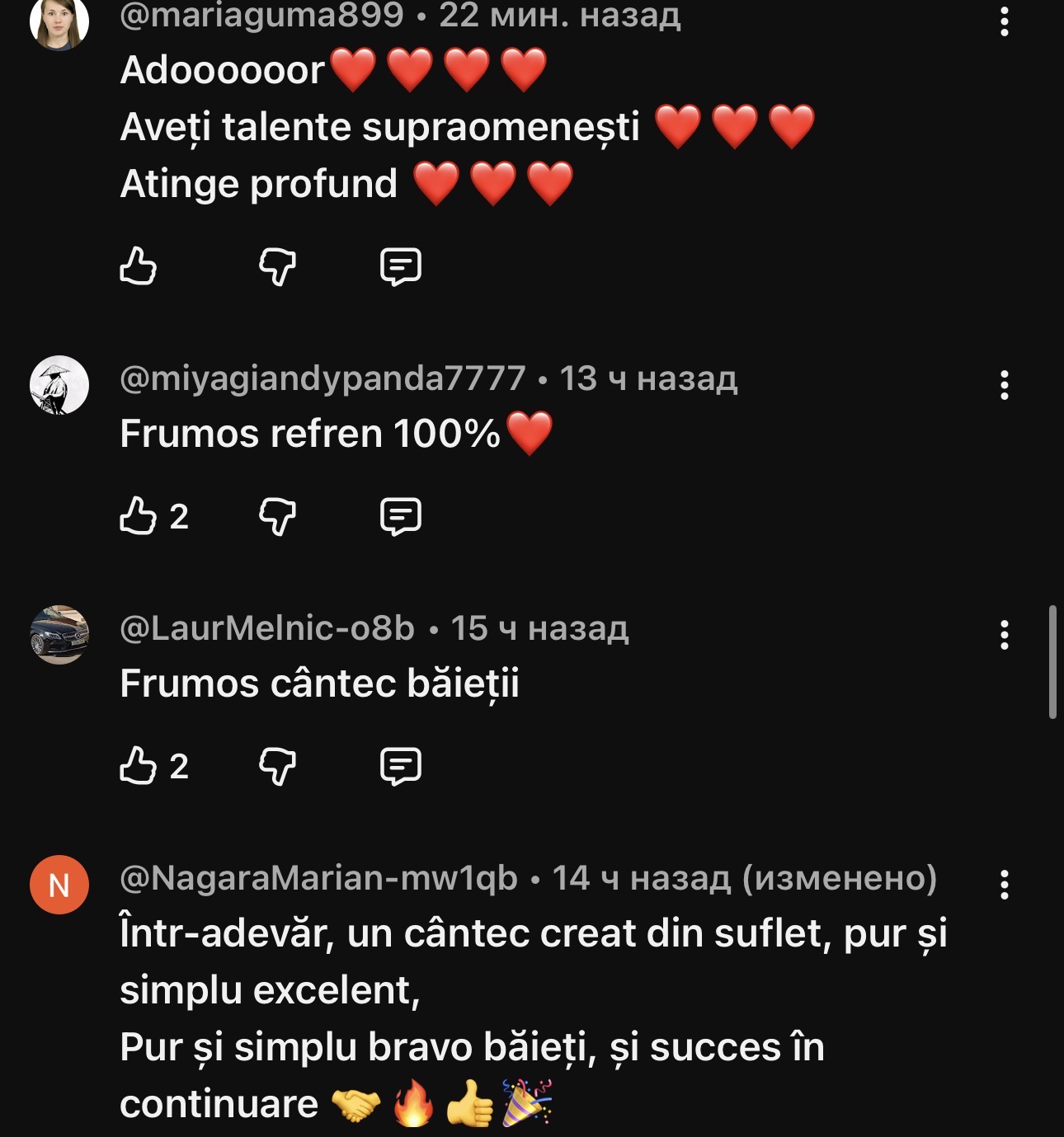Image resolution: width=1064 pixels, height=1137 pixels.
Task: Dislike the comment by @mariaguma899
Action: tap(277, 266)
